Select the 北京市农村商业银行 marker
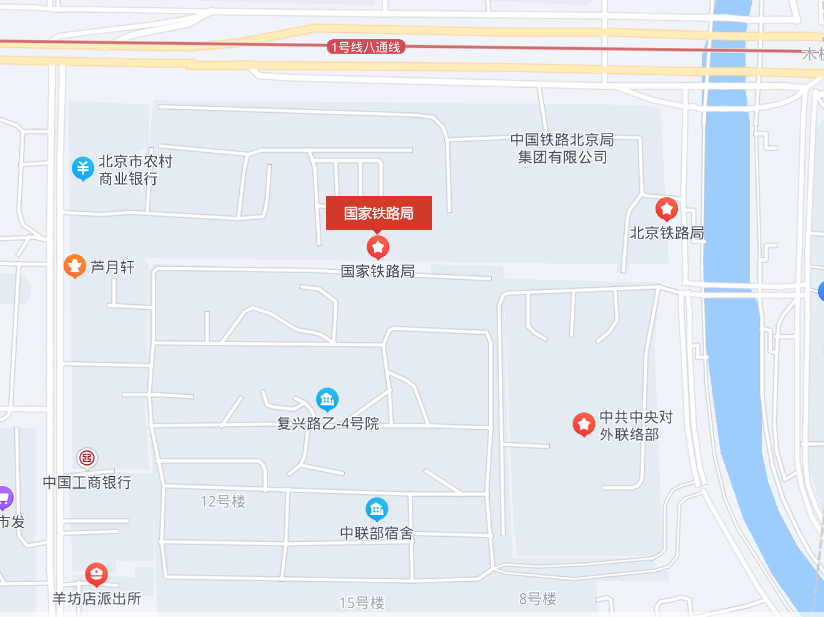The image size is (824, 617). [83, 168]
